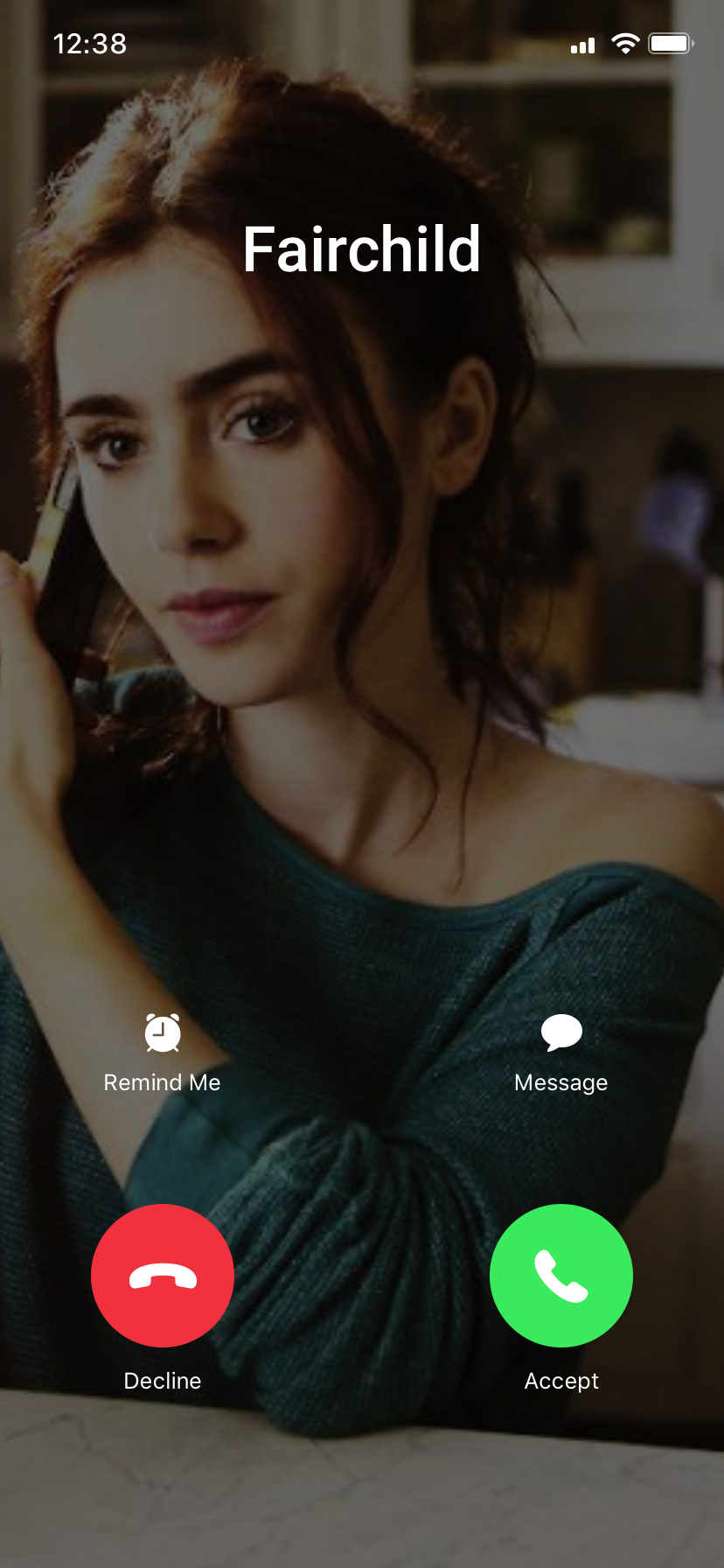The height and width of the screenshot is (1568, 724).
Task: Accept the incoming call from Fairchild
Action: tap(560, 1275)
